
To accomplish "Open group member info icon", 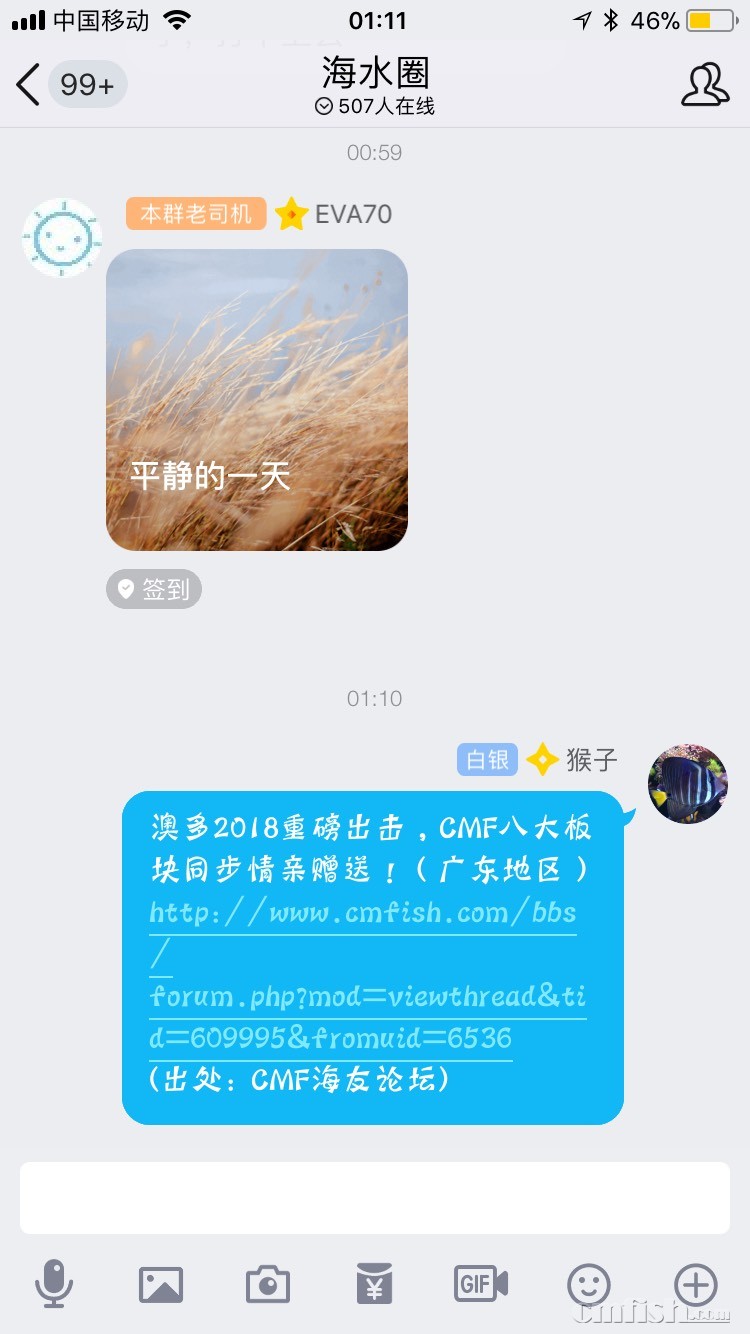I will [705, 85].
